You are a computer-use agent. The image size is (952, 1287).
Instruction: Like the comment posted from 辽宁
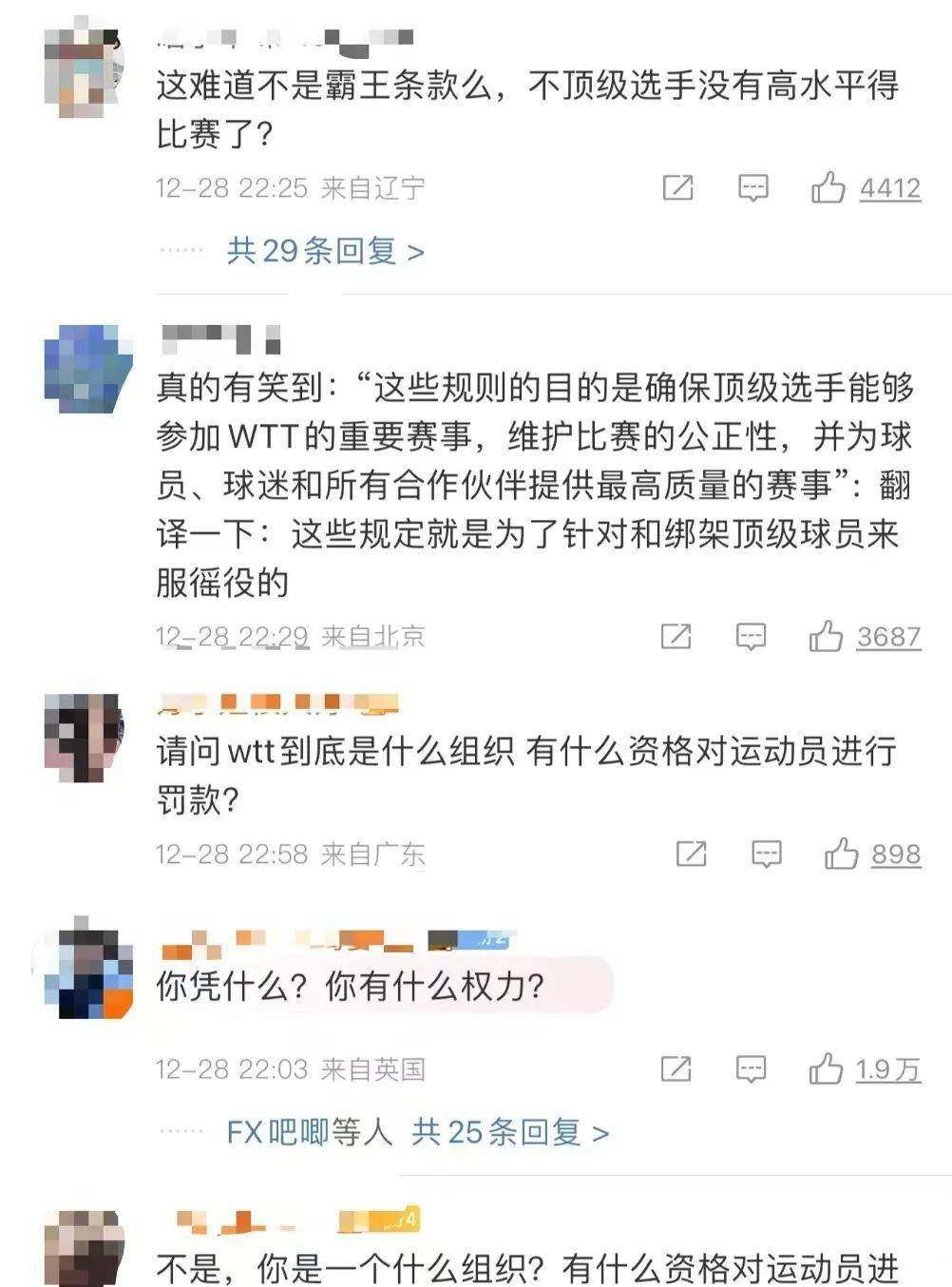(828, 187)
